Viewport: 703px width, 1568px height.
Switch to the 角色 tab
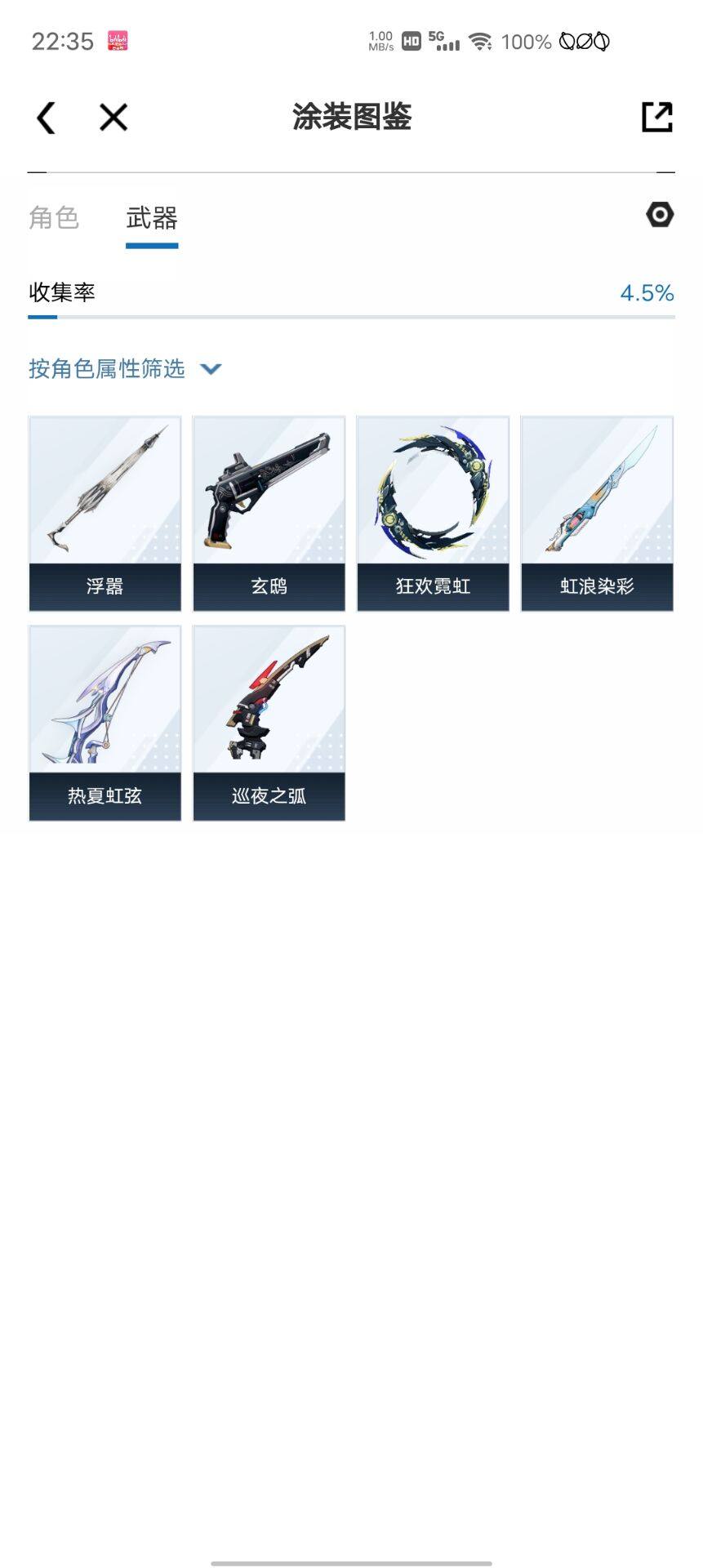pyautogui.click(x=54, y=218)
